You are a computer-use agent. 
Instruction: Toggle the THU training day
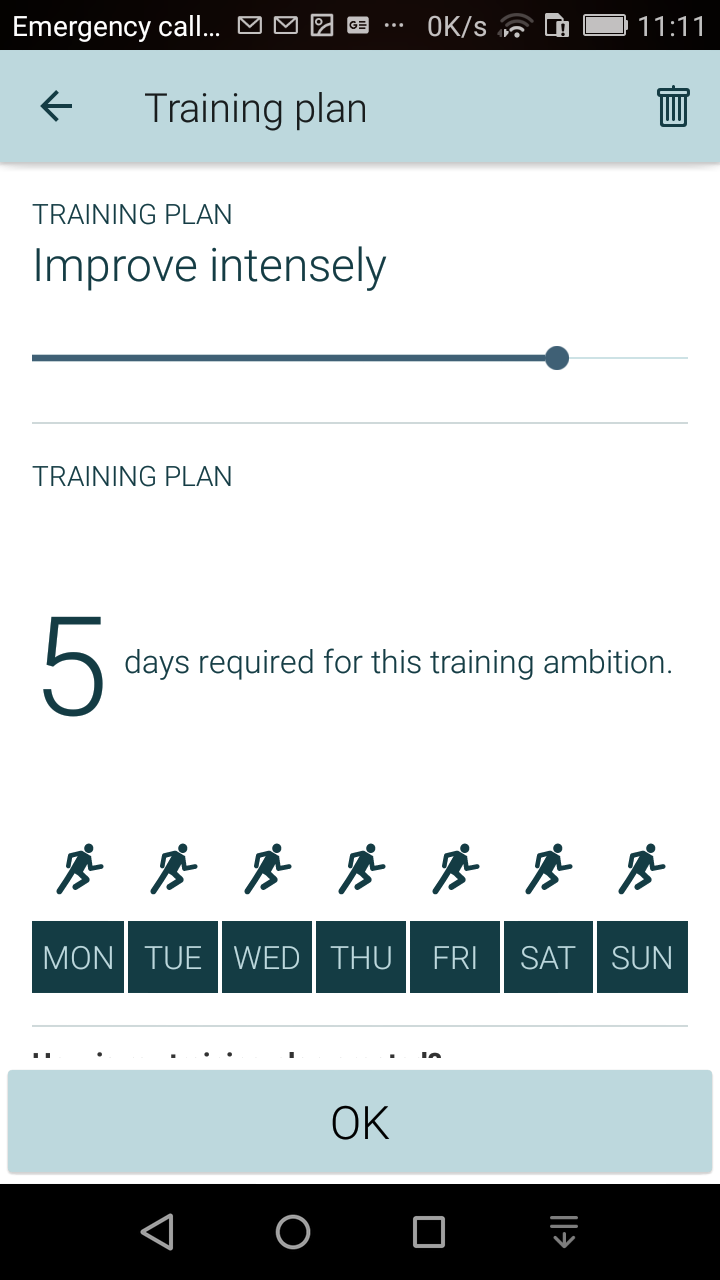click(361, 957)
